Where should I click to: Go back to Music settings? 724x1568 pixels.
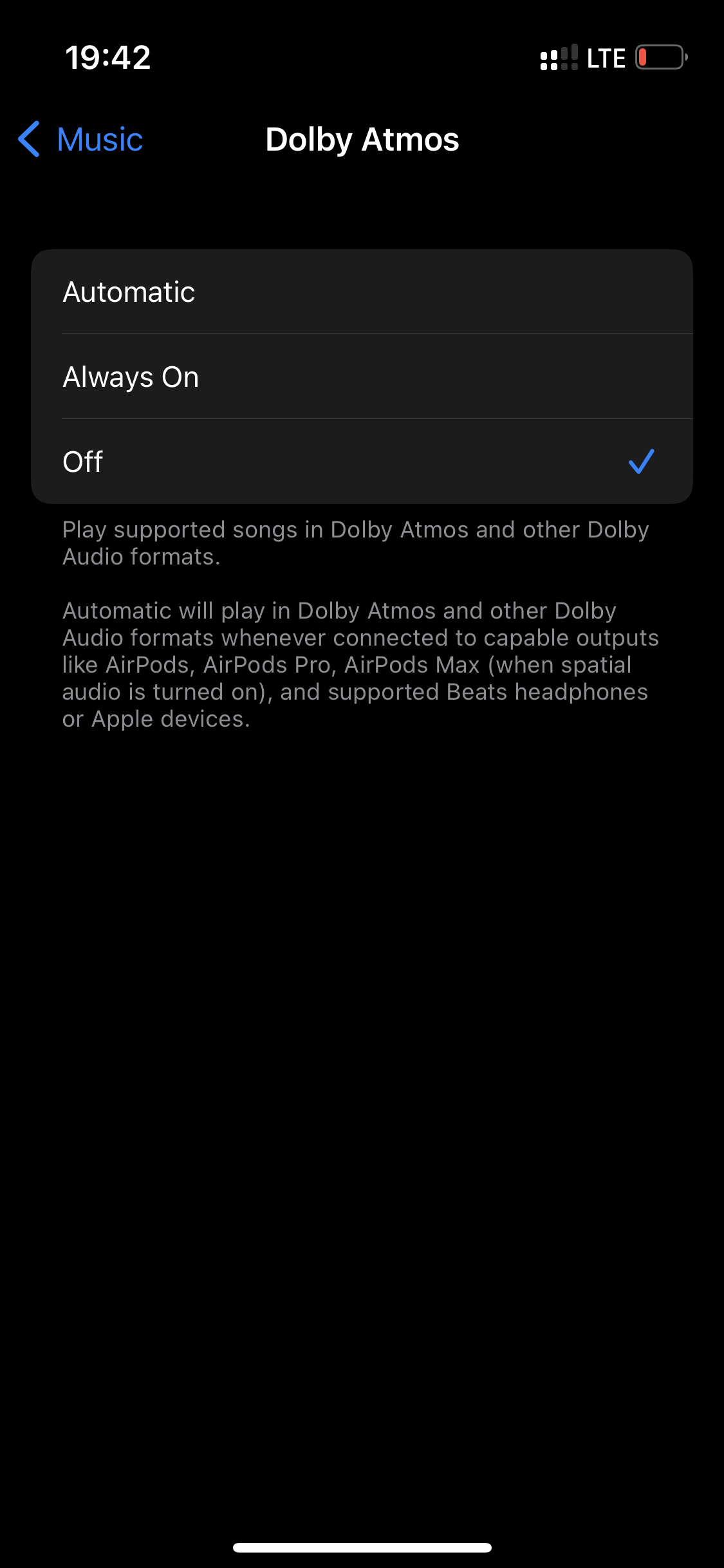point(81,139)
